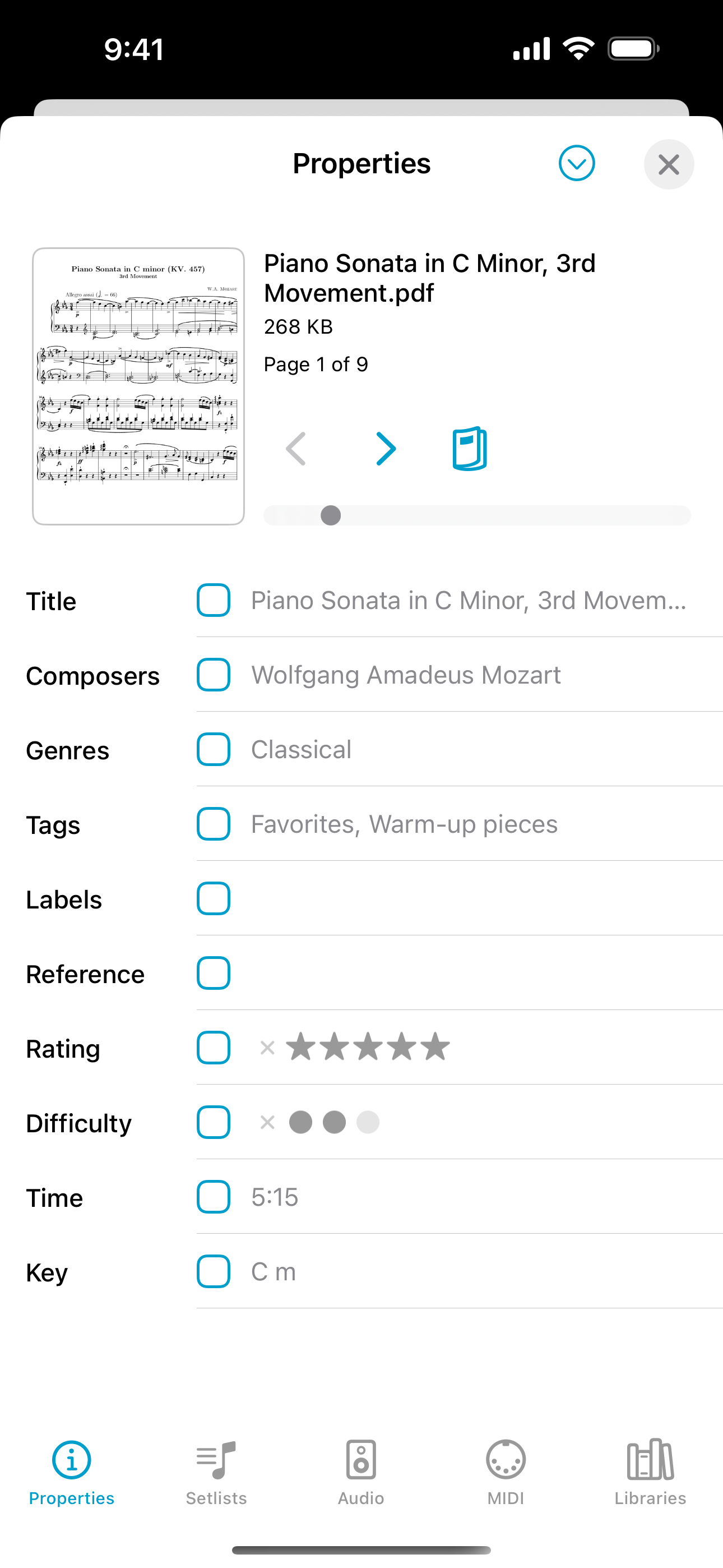Clear the star rating with its X
The width and height of the screenshot is (723, 1568).
click(x=267, y=1048)
